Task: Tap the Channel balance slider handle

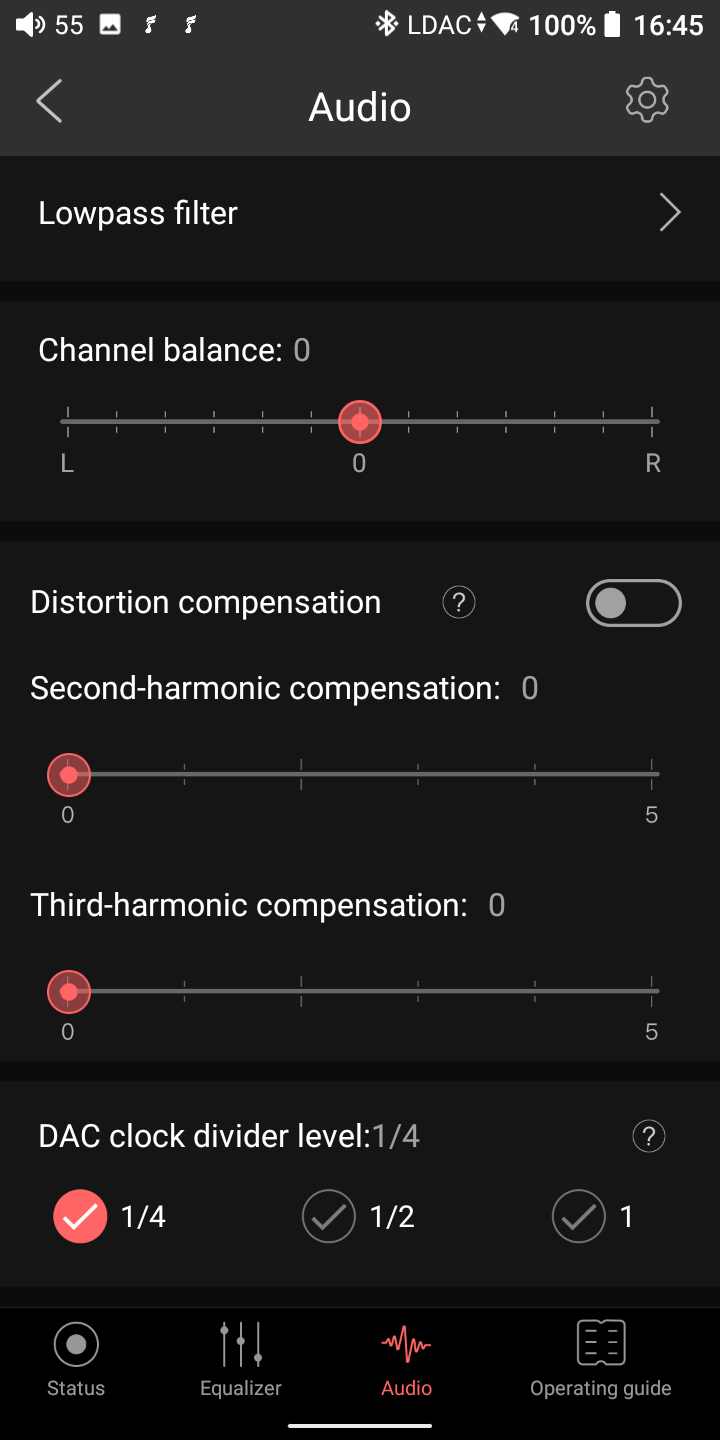Action: pyautogui.click(x=359, y=422)
